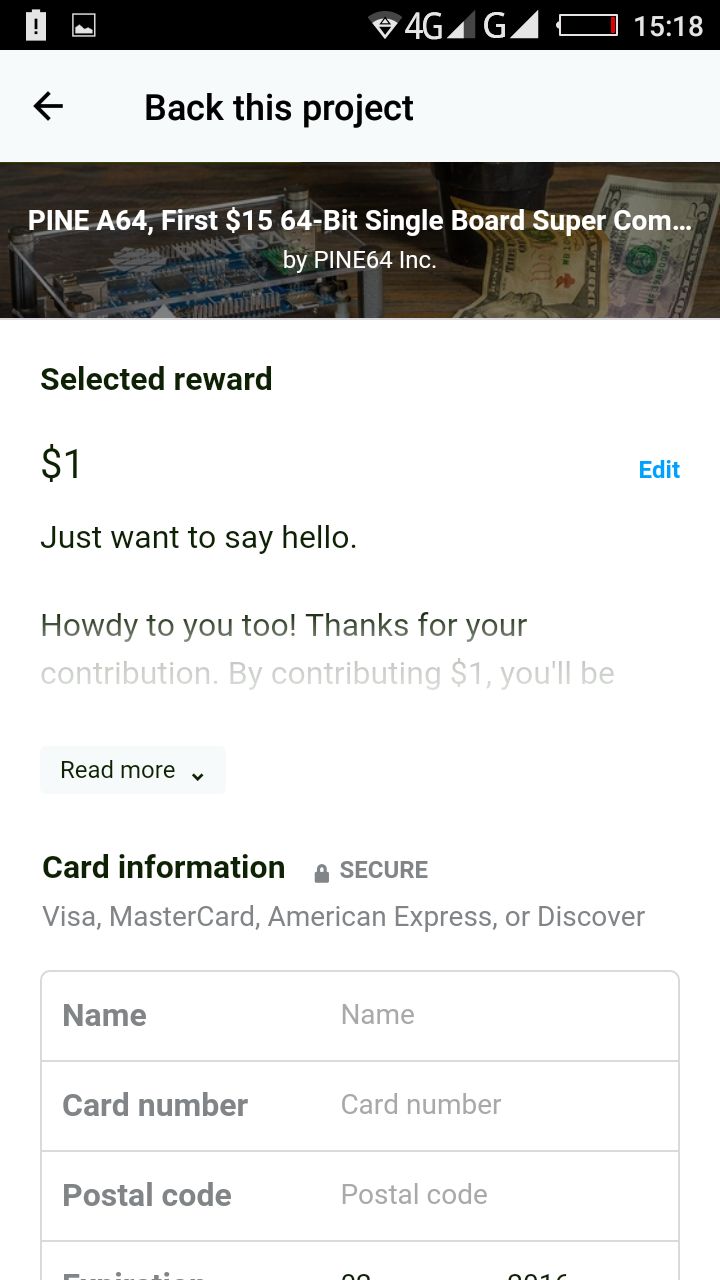
Task: Select the Postal code field
Action: coord(500,1195)
